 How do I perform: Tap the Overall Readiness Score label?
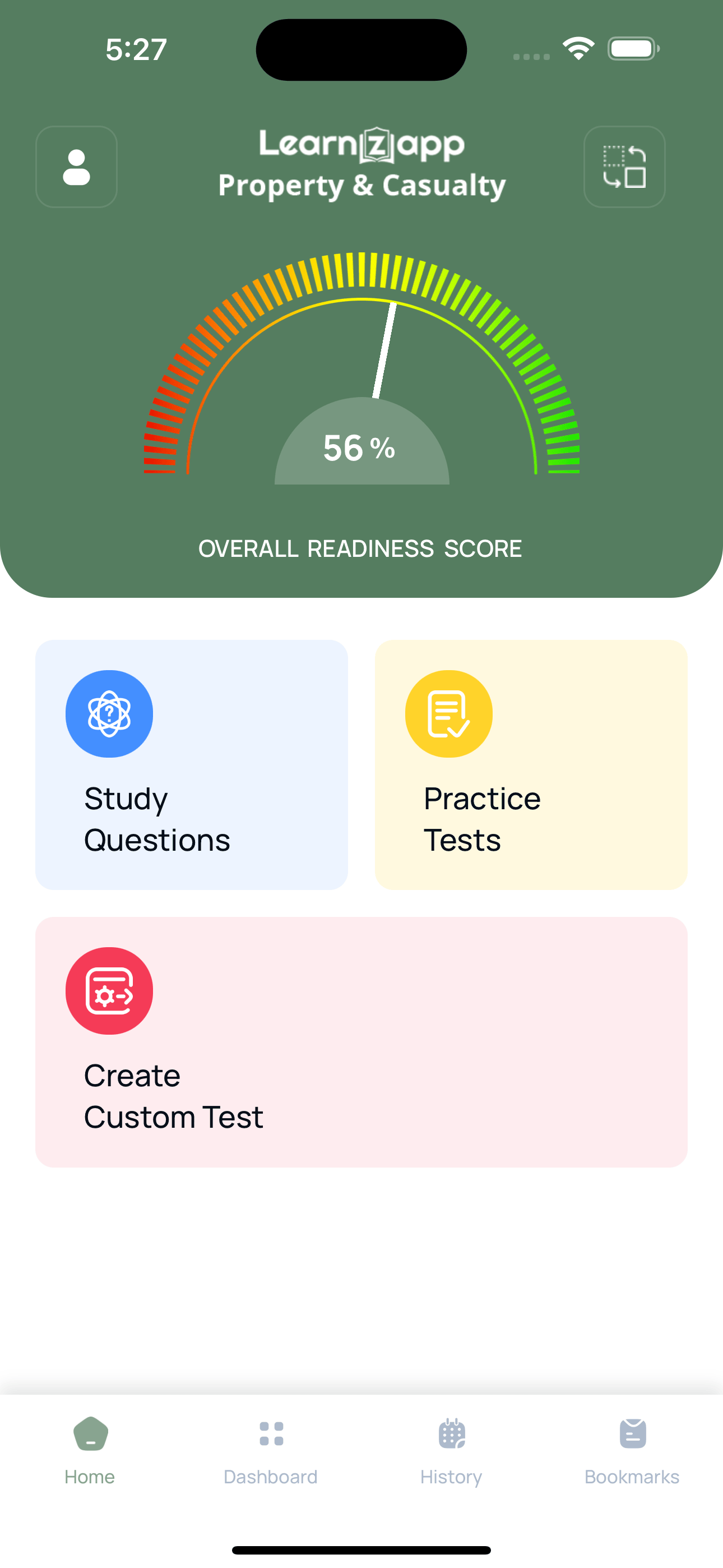pos(361,548)
